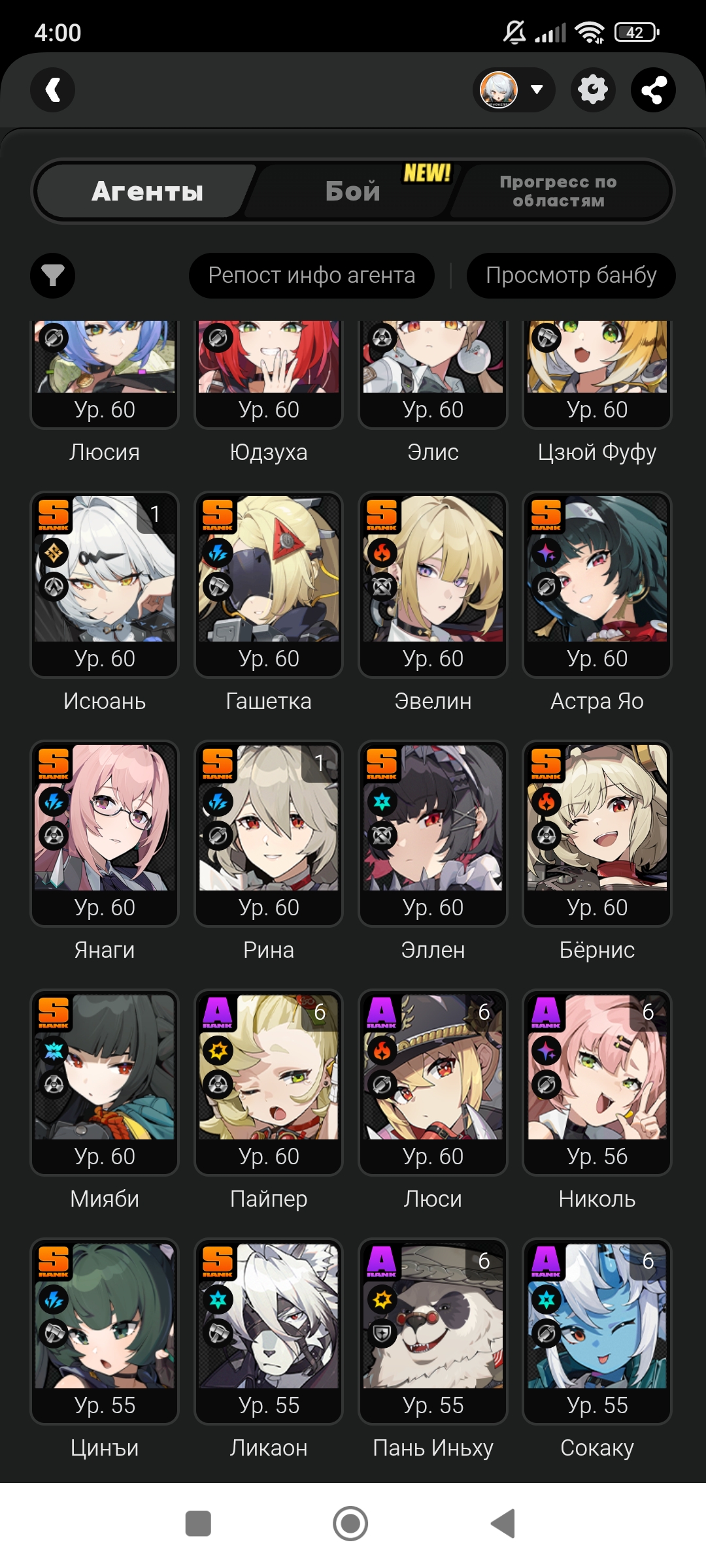Viewport: 706px width, 1568px height.
Task: Tap the system home button
Action: pos(350,1524)
